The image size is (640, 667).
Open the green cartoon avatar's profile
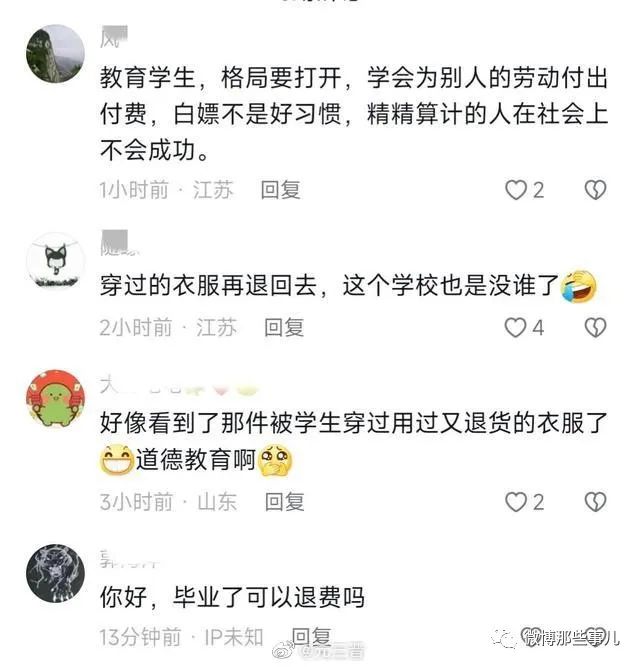54,399
